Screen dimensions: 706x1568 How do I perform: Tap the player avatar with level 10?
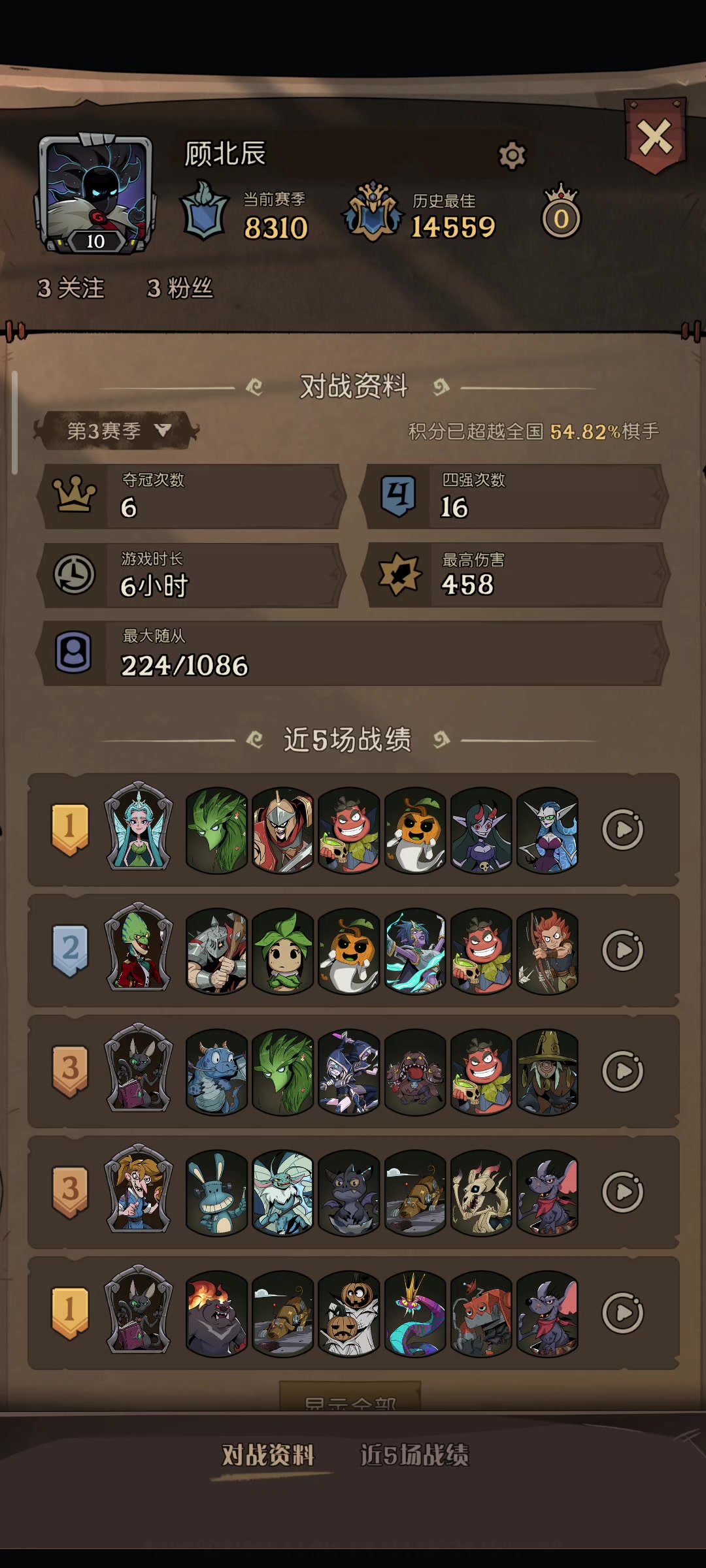click(96, 194)
